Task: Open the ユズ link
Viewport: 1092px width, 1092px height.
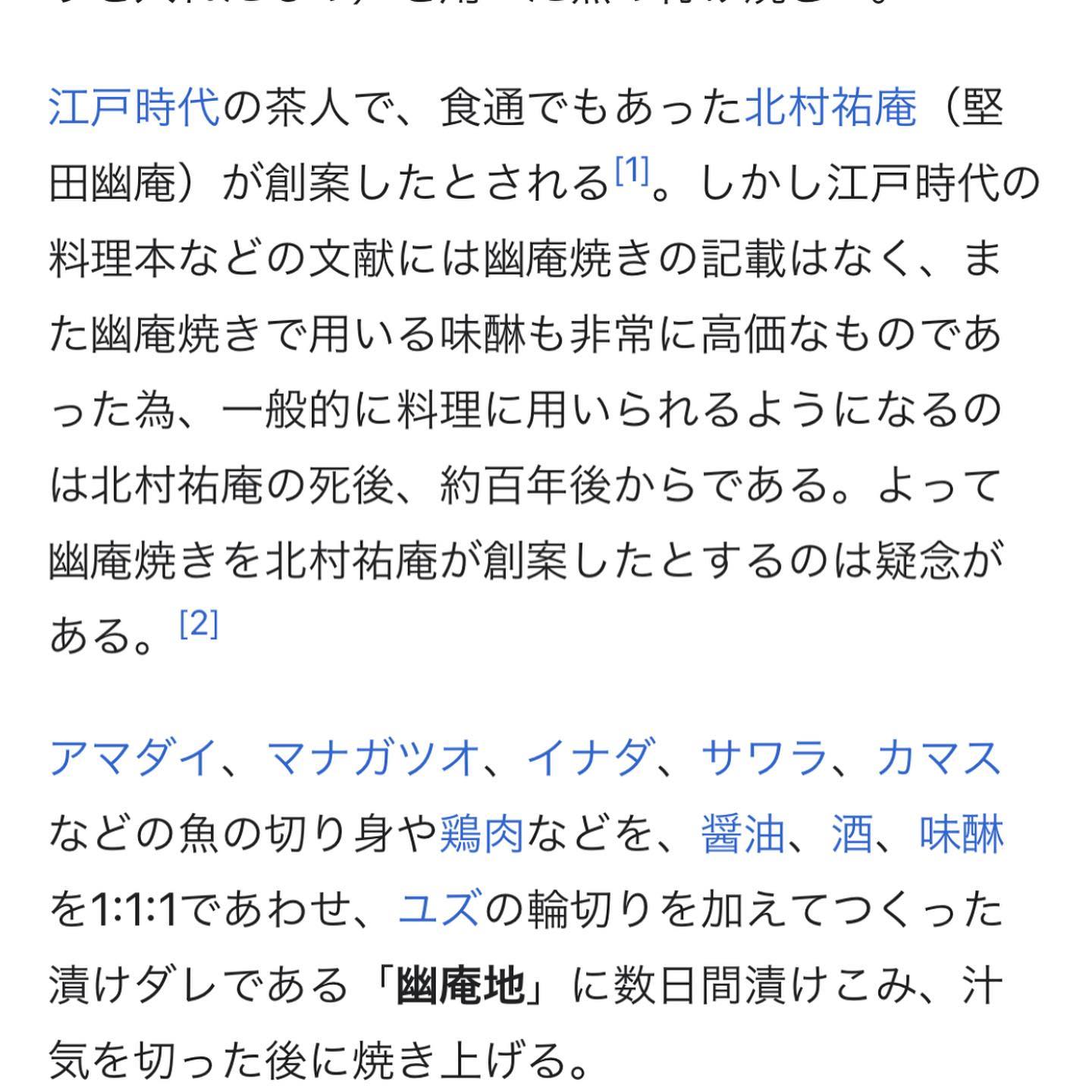Action: pos(439,908)
